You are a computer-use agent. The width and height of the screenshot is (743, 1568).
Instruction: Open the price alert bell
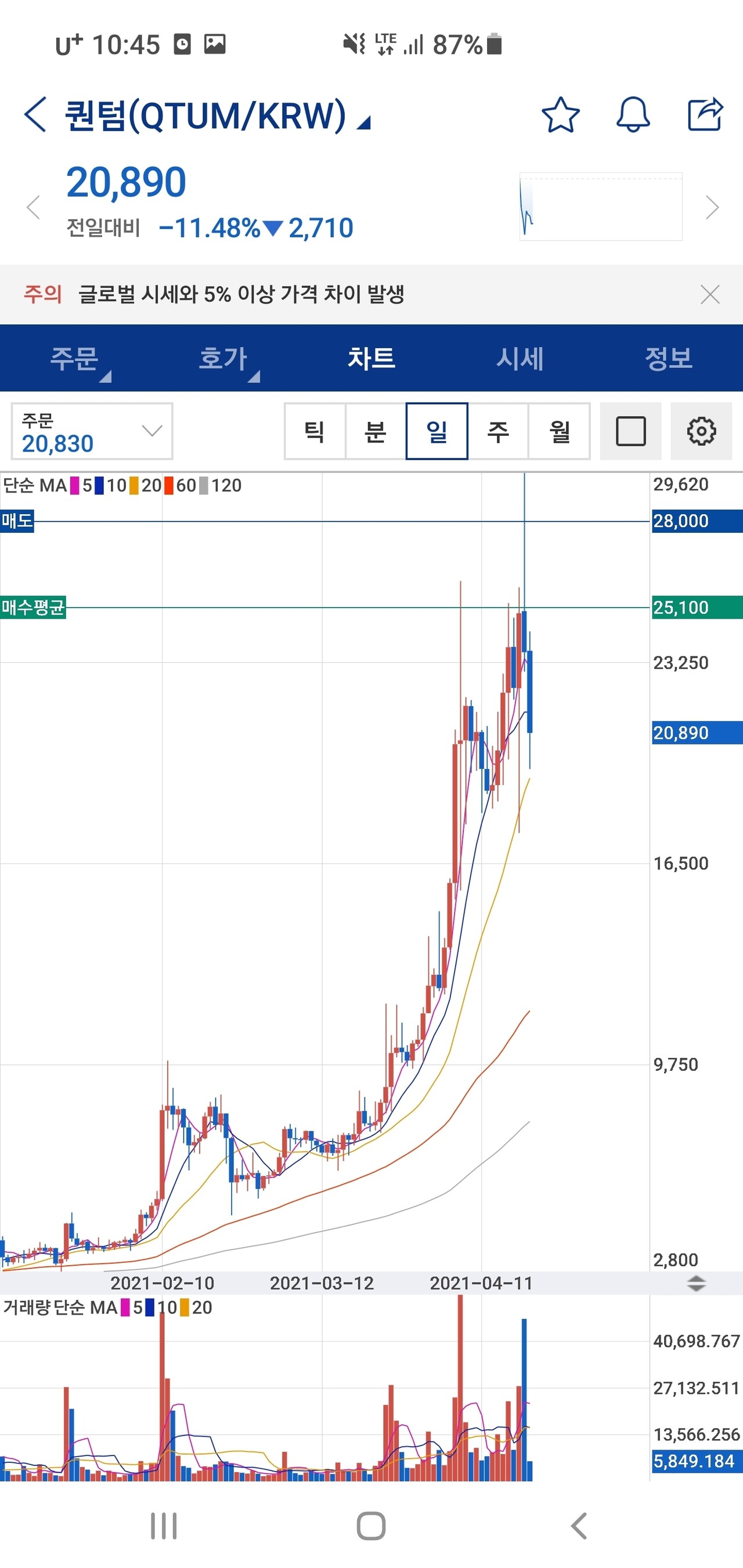[633, 114]
